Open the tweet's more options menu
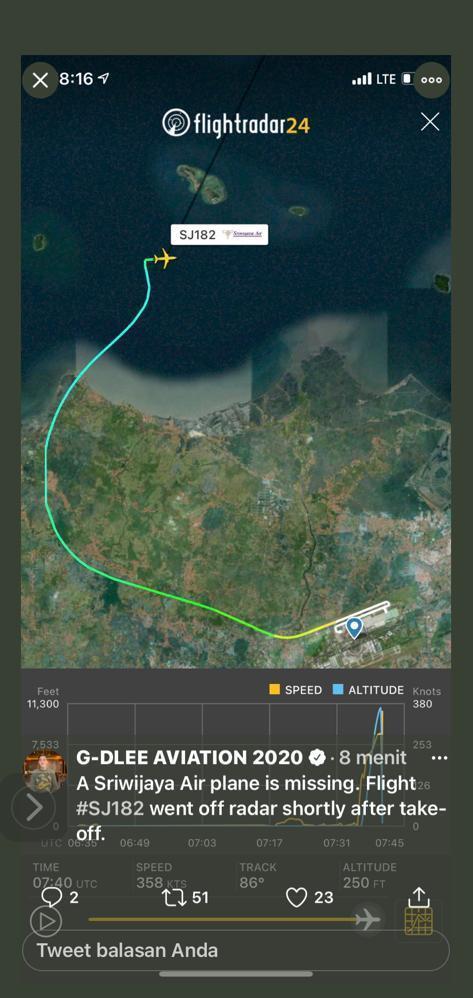Viewport: 473px width, 998px height. (439, 759)
